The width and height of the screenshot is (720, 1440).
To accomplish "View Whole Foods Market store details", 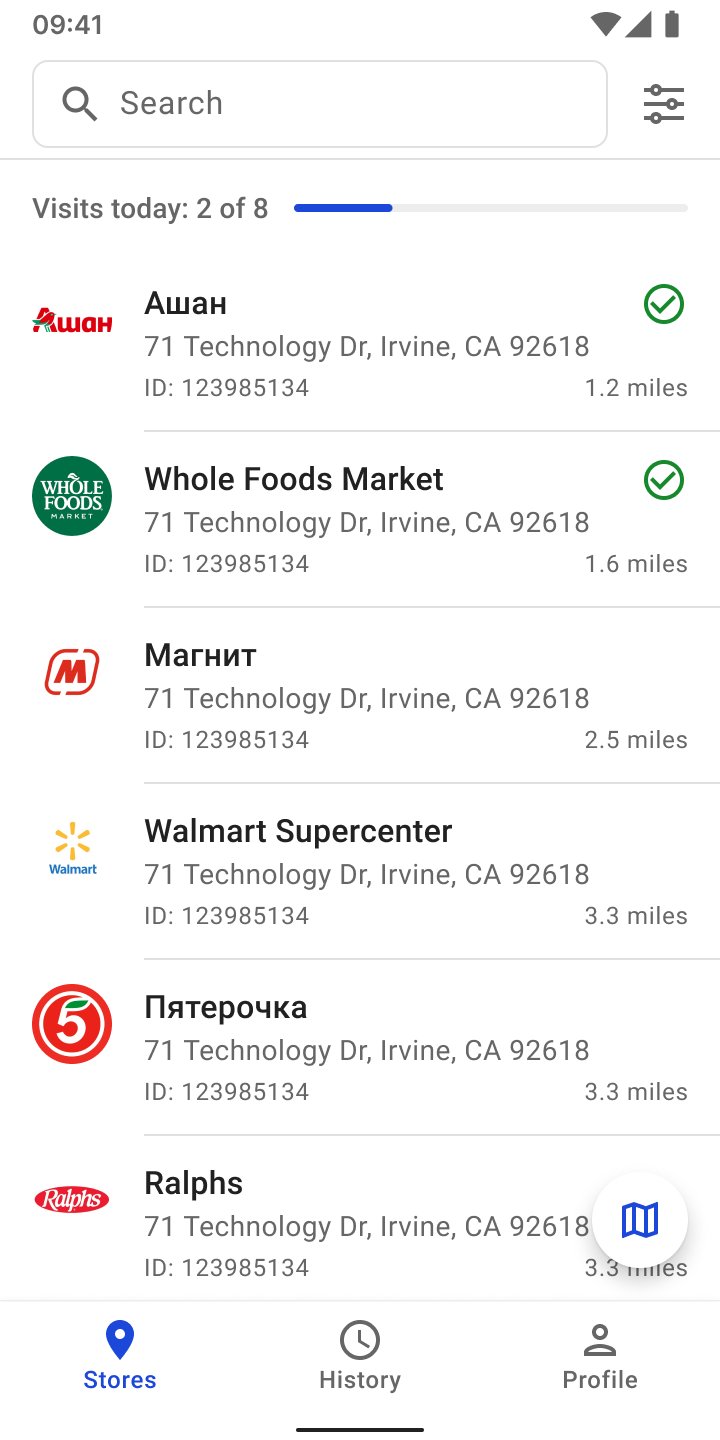I will pyautogui.click(x=360, y=520).
